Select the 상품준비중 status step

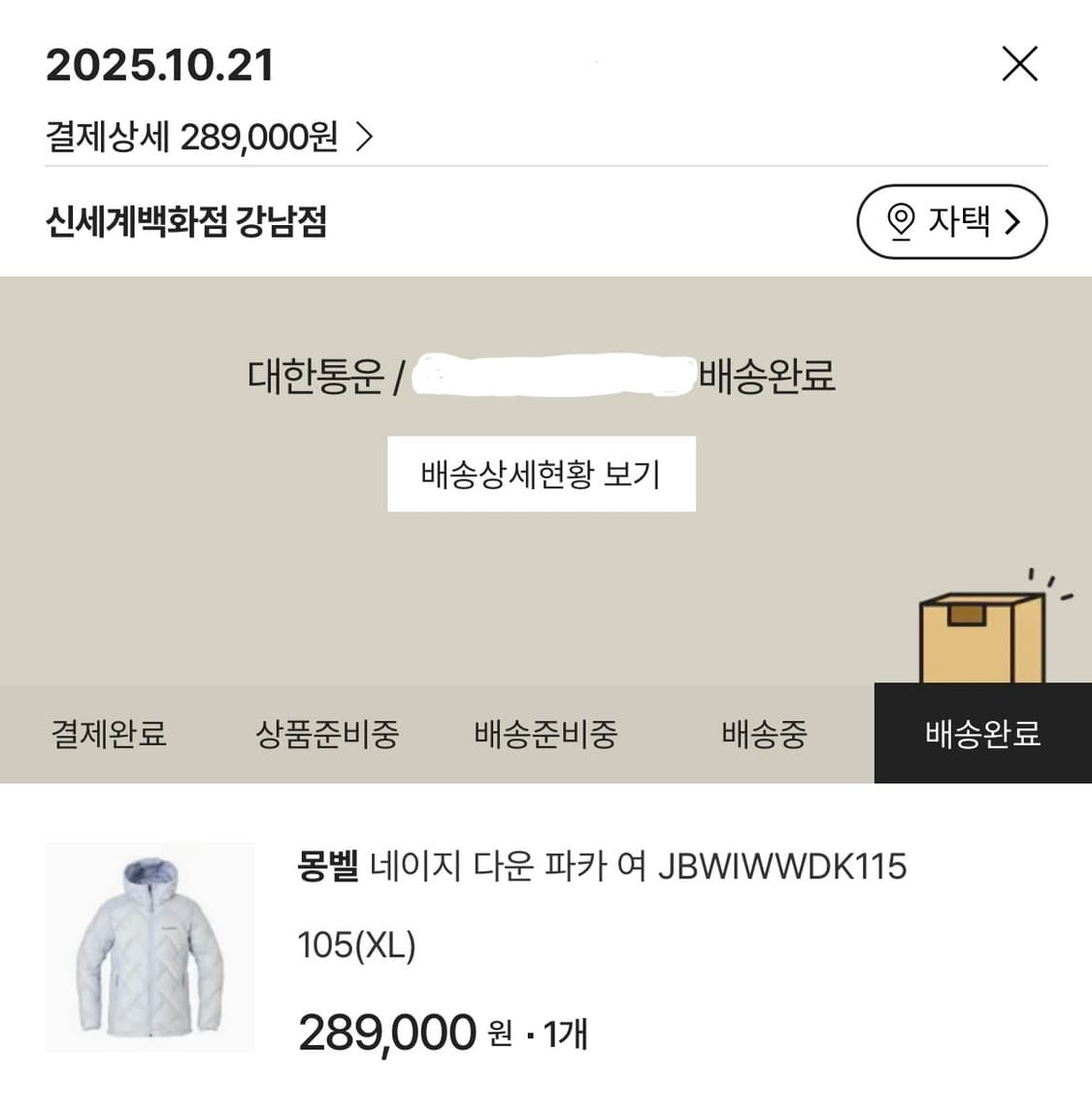pyautogui.click(x=328, y=735)
